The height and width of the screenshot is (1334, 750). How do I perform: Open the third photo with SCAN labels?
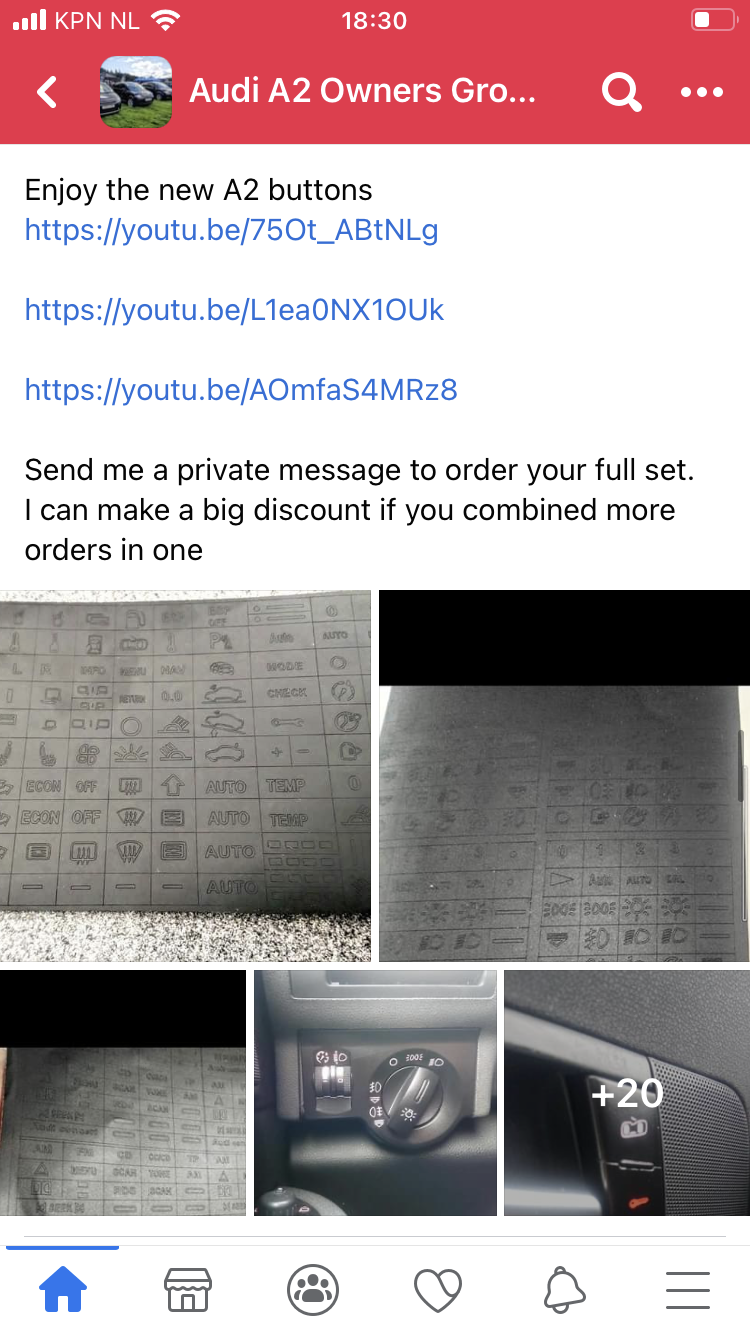[x=122, y=1093]
